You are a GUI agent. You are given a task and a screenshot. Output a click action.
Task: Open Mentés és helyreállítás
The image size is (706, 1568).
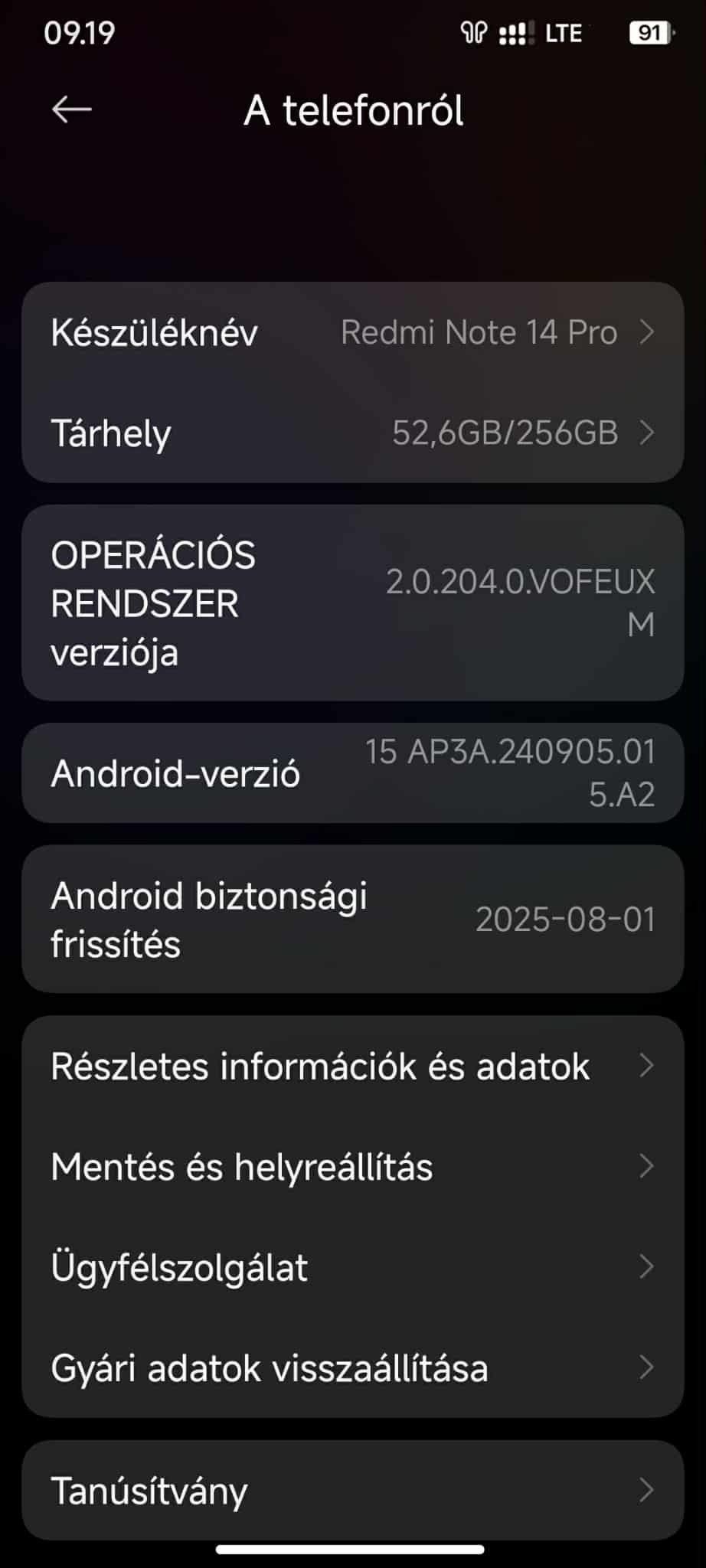coord(352,1167)
